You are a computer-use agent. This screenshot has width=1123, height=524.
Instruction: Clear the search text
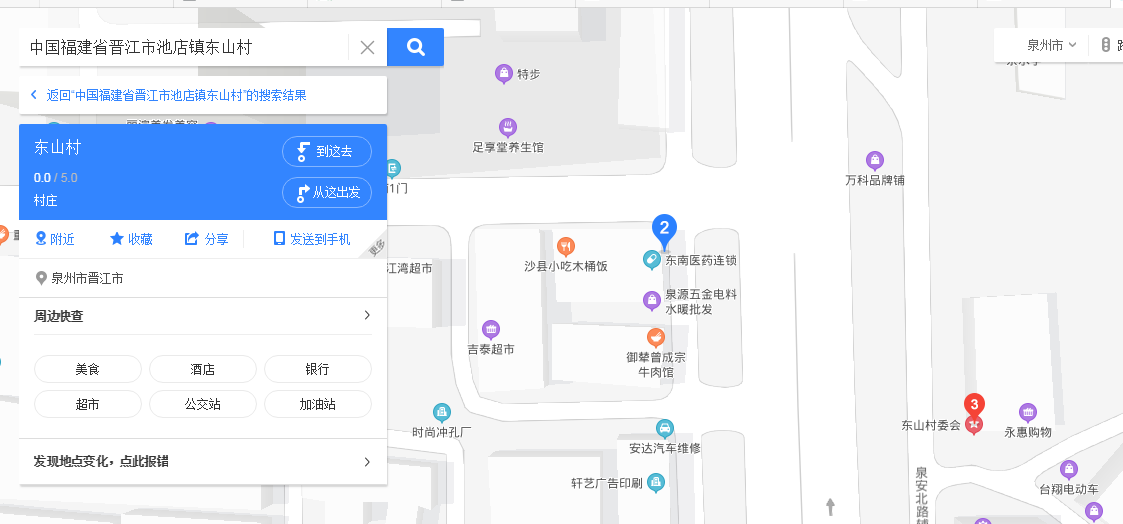(367, 47)
